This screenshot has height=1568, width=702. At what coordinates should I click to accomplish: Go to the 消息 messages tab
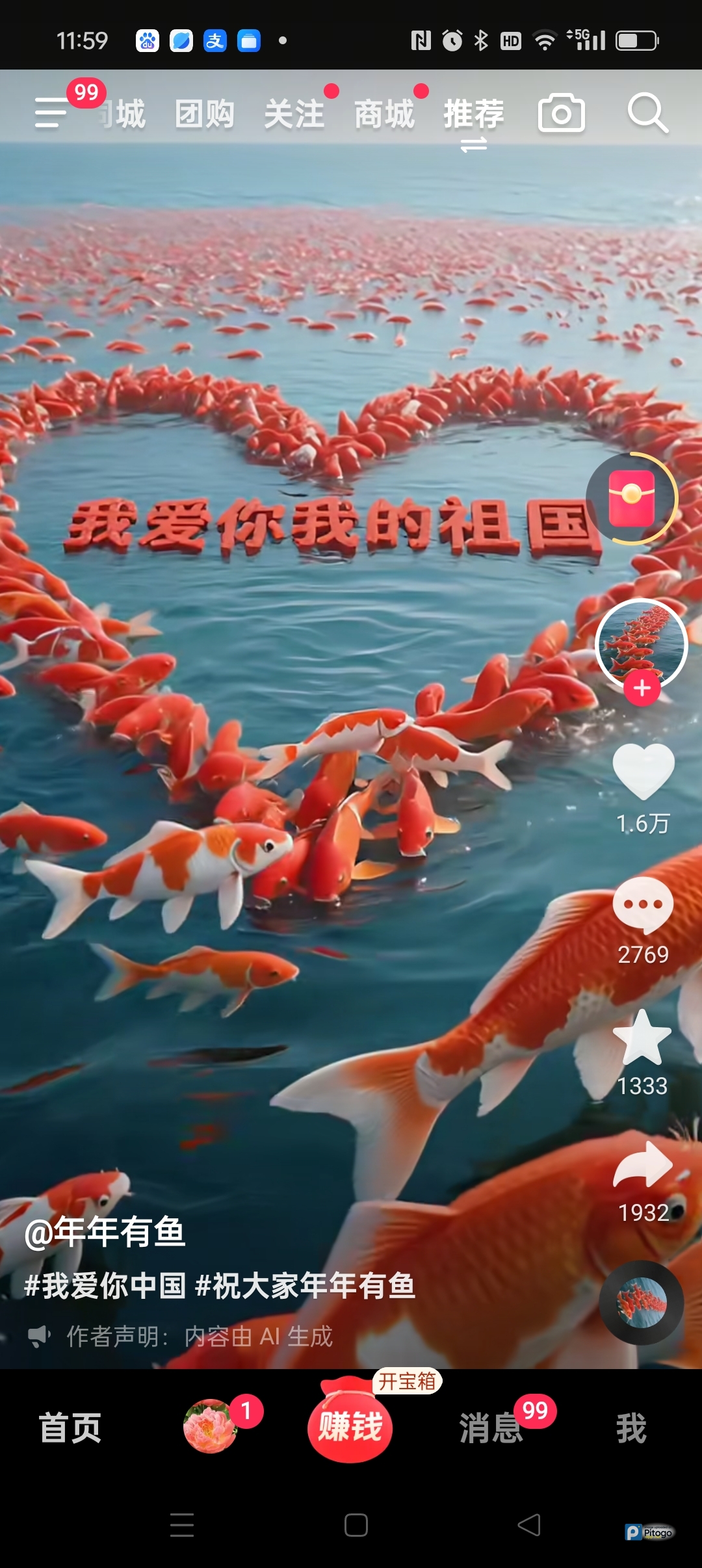(x=491, y=1428)
